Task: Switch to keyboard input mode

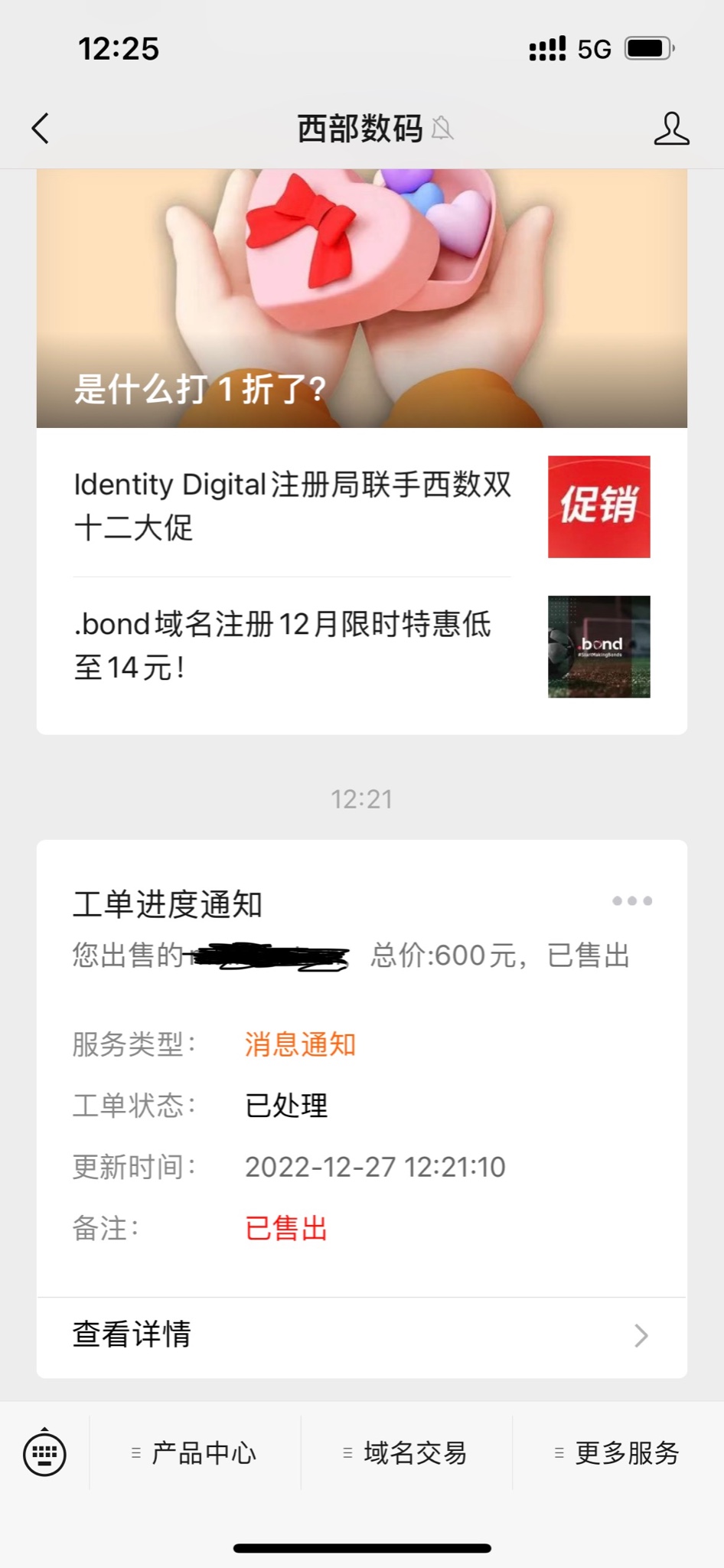Action: (44, 1453)
